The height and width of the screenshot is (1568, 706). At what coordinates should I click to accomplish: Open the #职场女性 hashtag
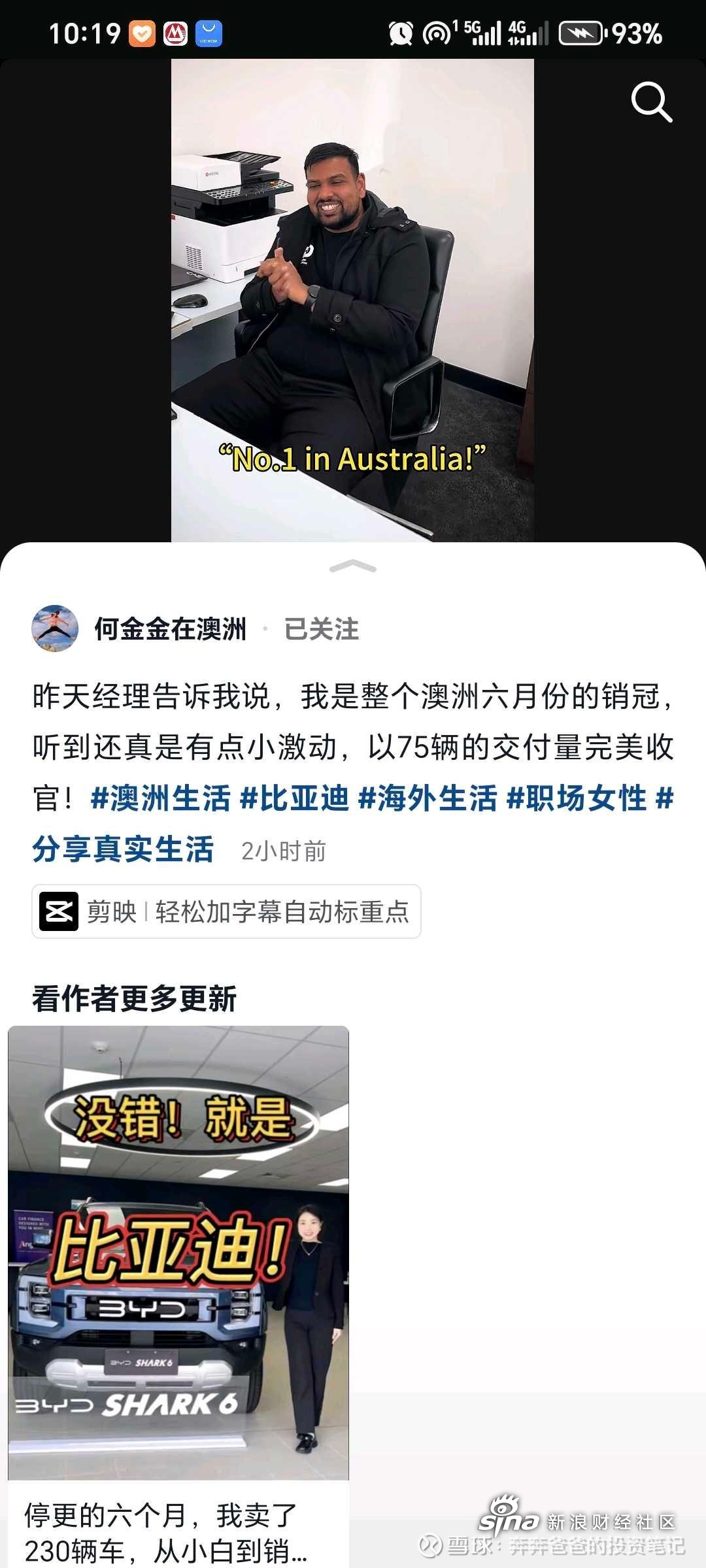pos(577,798)
